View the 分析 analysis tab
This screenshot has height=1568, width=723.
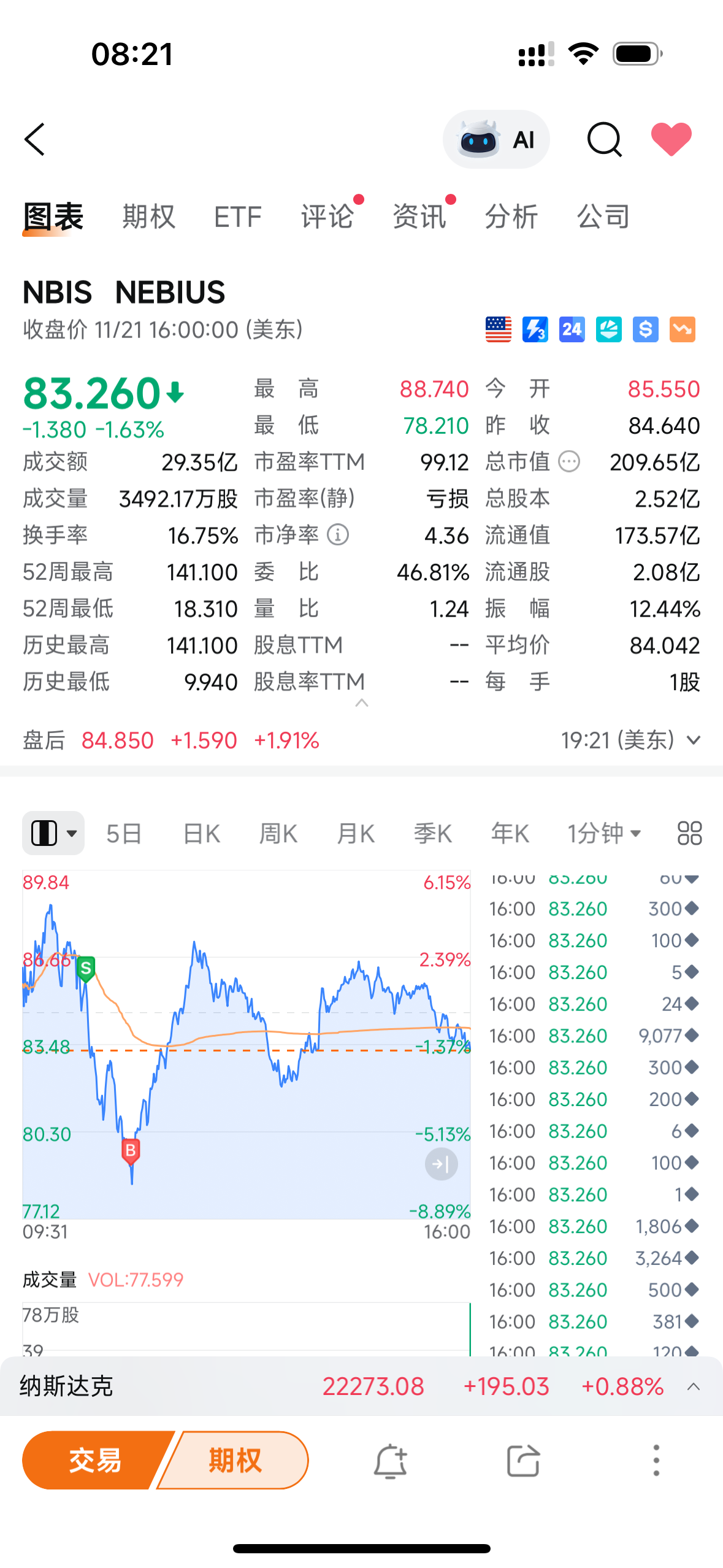click(x=511, y=217)
